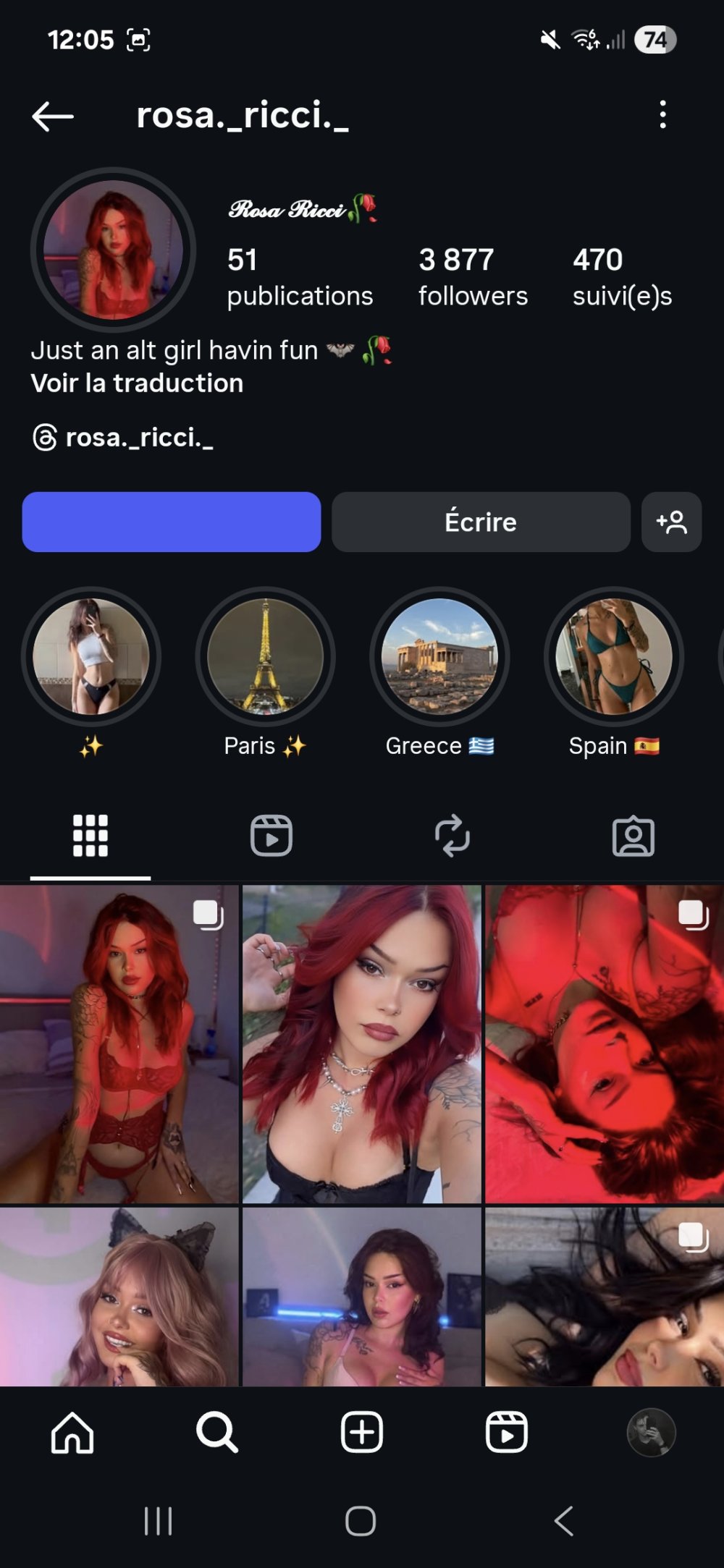The image size is (724, 1568).
Task: View the followers list
Action: click(x=473, y=275)
